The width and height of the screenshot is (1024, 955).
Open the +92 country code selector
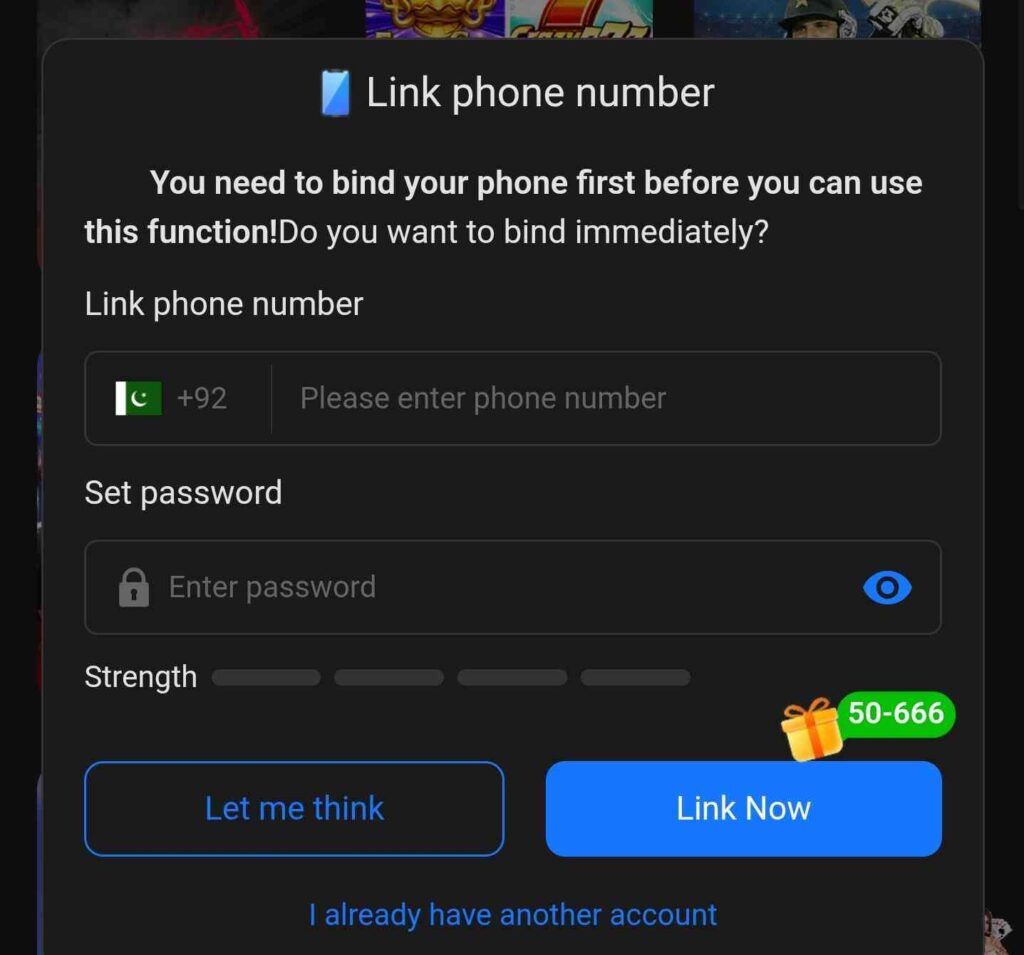click(172, 398)
